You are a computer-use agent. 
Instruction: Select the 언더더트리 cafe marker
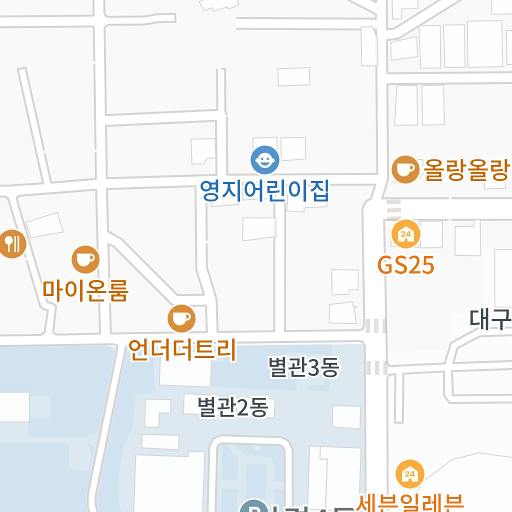pyautogui.click(x=181, y=318)
